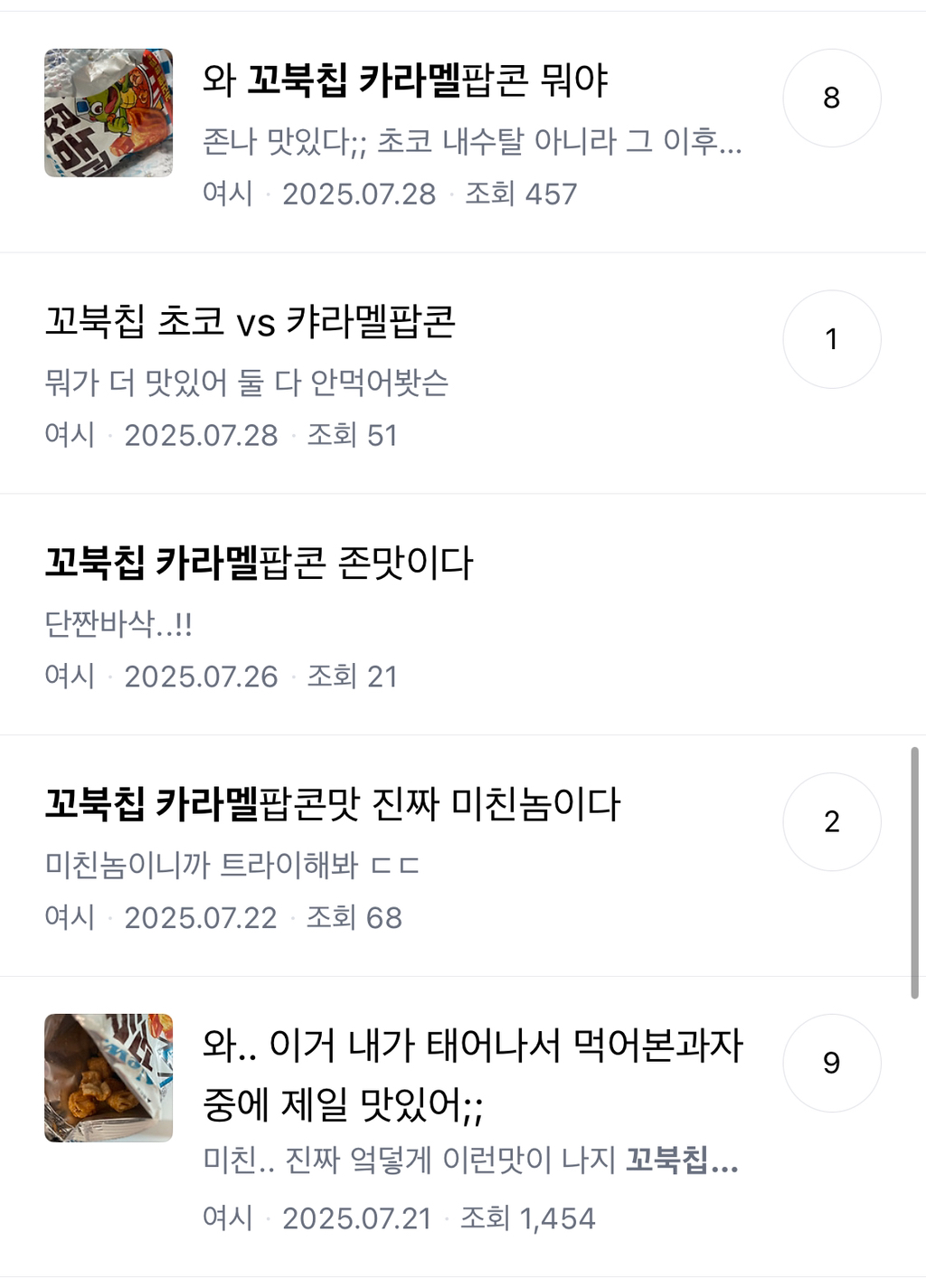Open post '태어나서 먹어본과자 중에 제일 맛있어'
This screenshot has height=1288, width=926.
click(x=472, y=1074)
